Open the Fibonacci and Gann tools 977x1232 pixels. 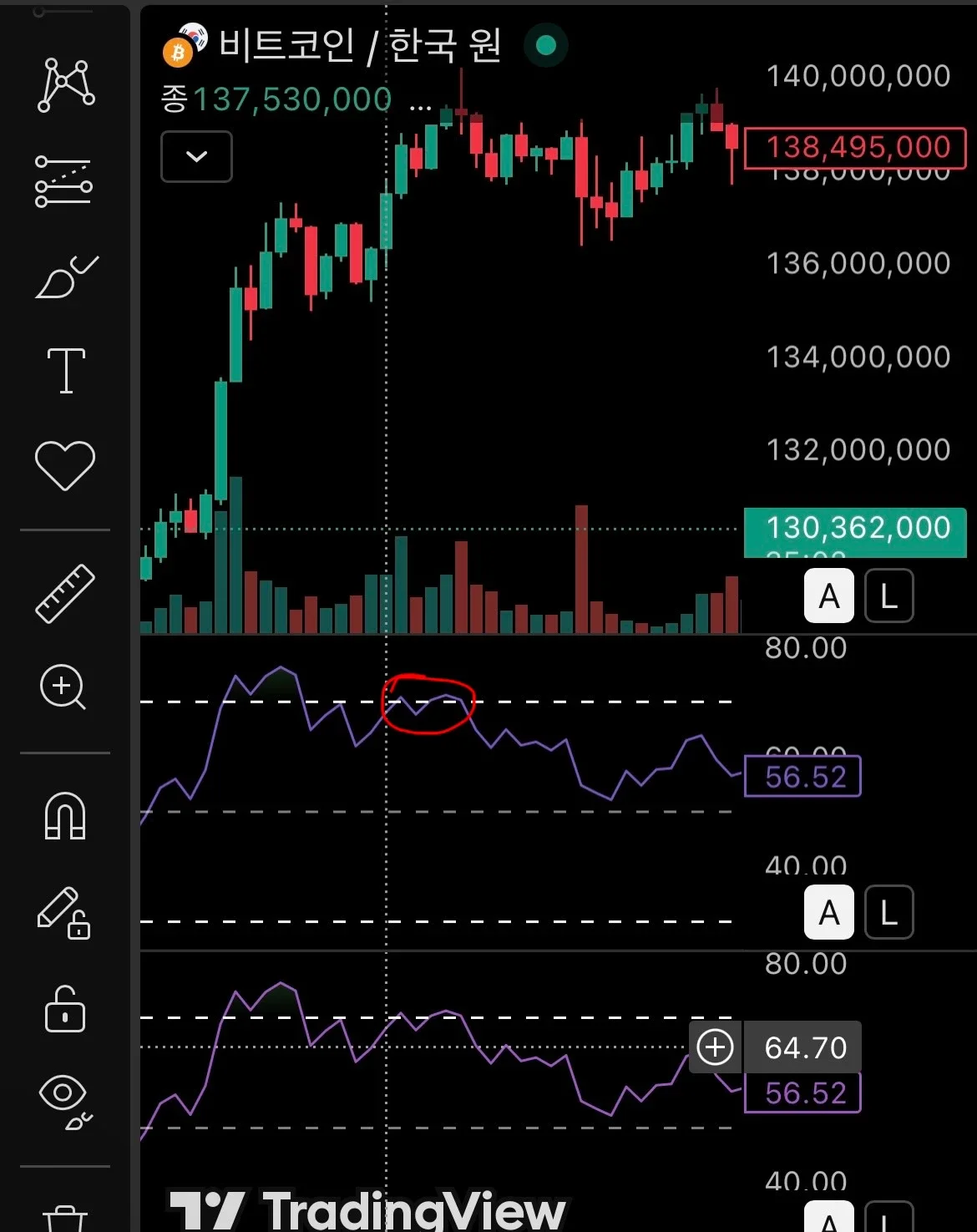click(x=64, y=181)
